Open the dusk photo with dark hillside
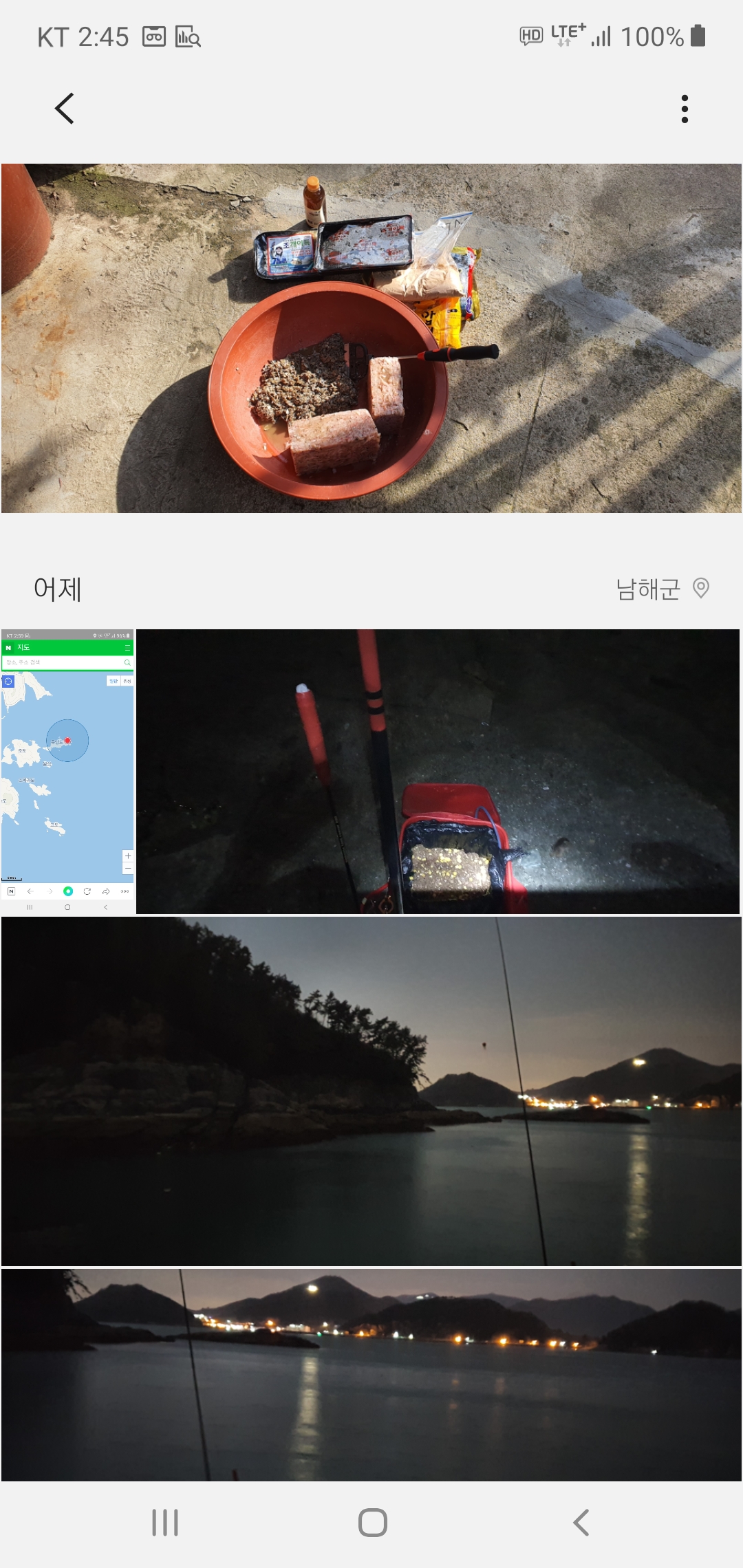The image size is (743, 1568). click(x=371, y=1091)
